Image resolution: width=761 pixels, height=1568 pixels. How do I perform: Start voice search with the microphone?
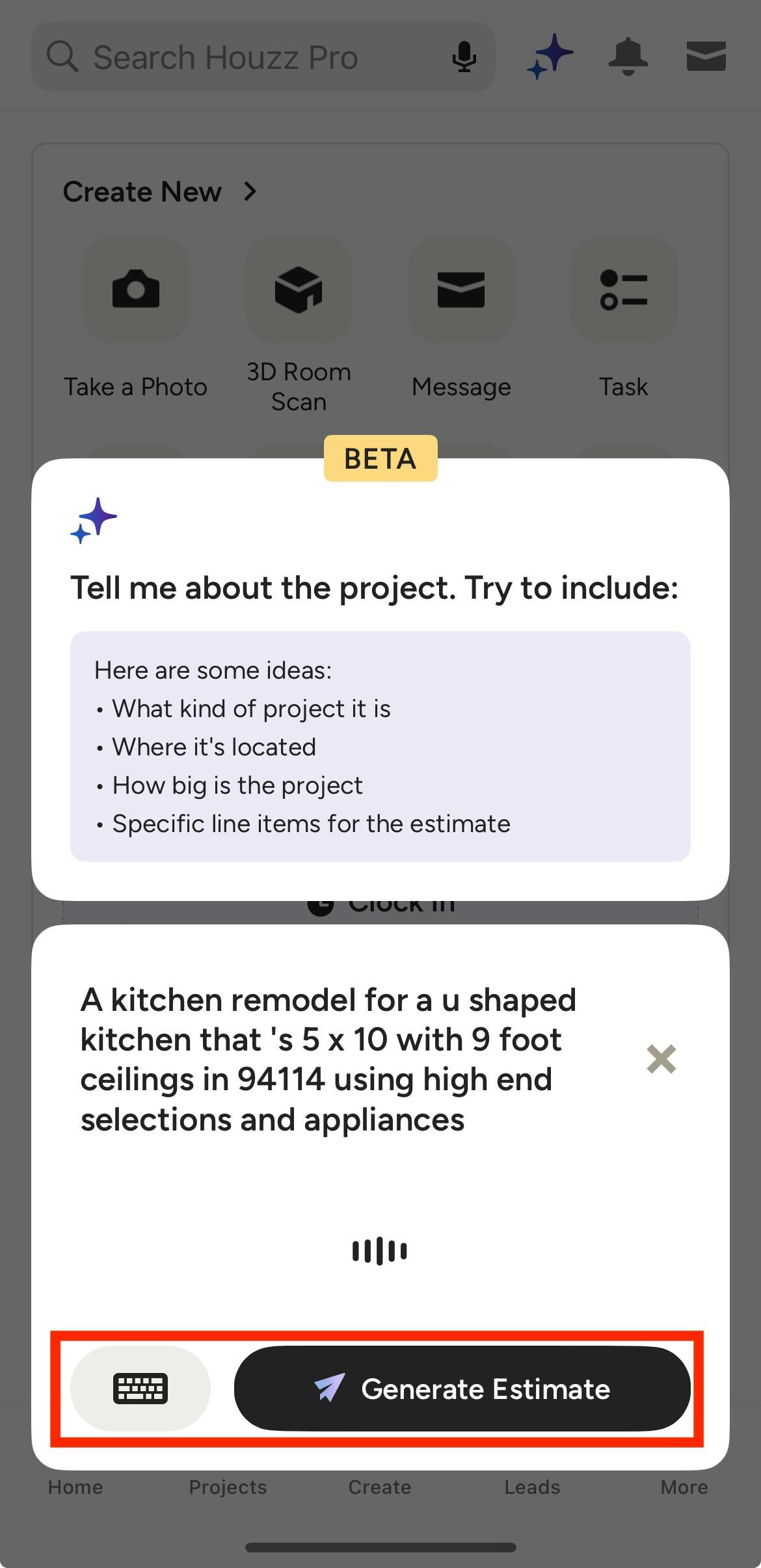[x=464, y=57]
